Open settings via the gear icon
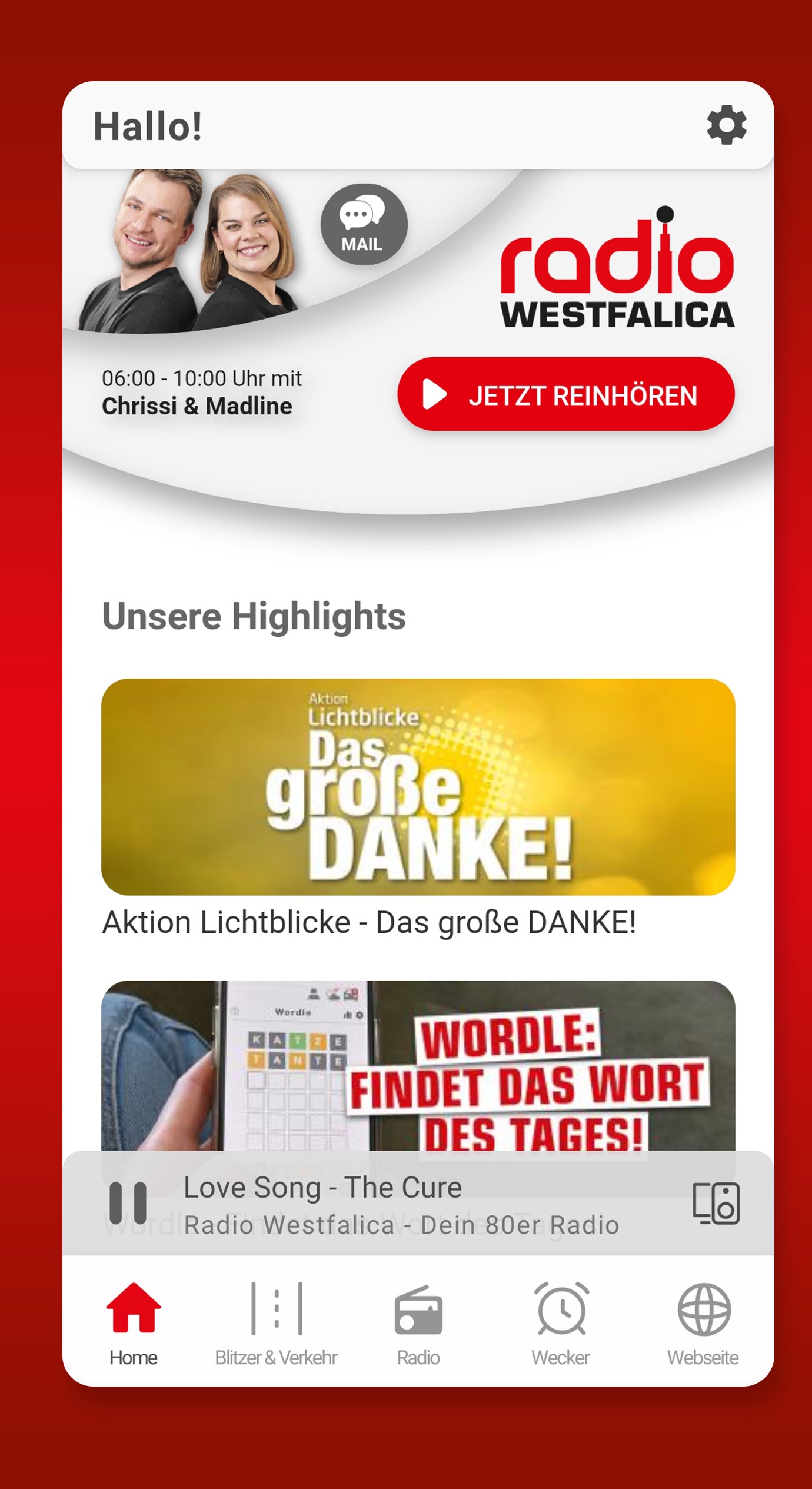Screen dimensions: 812x1489 pos(726,125)
